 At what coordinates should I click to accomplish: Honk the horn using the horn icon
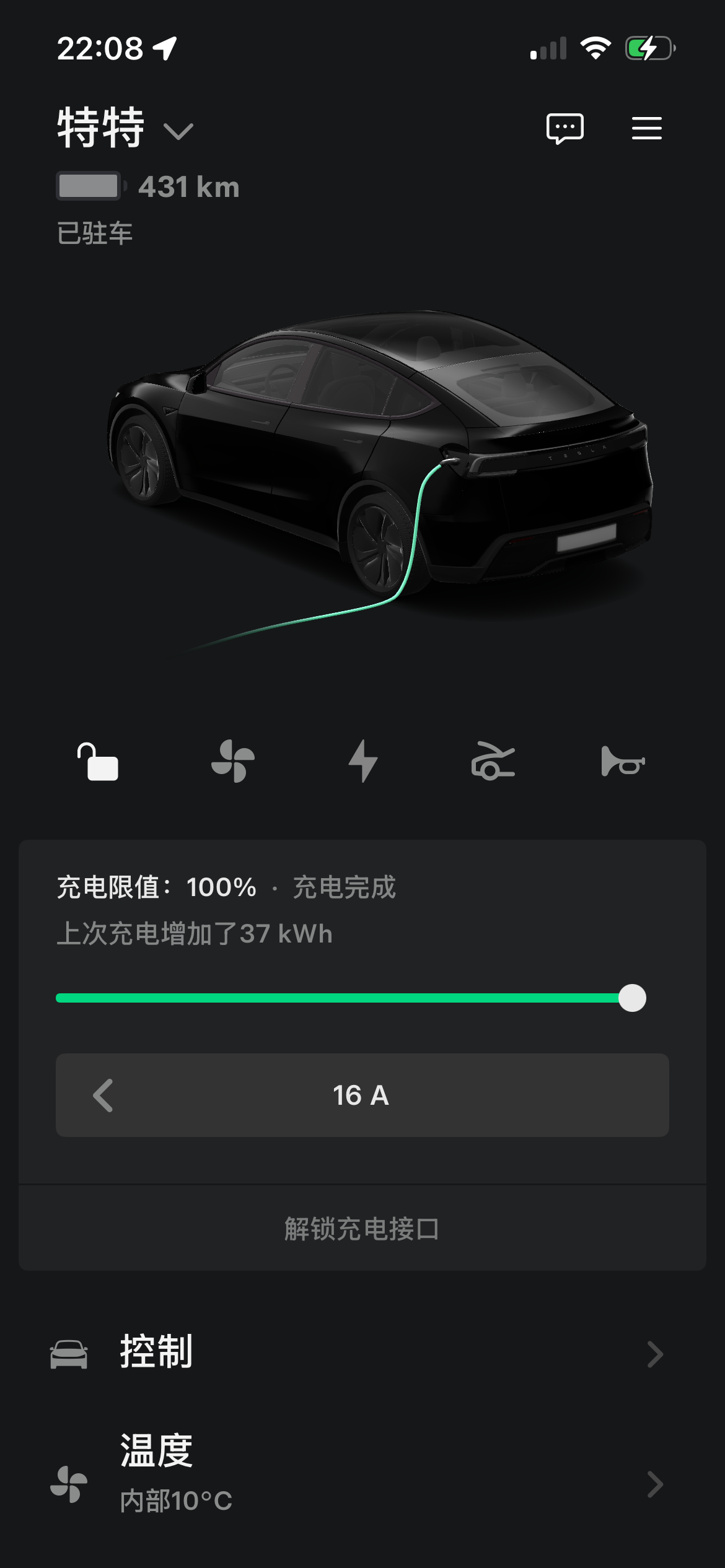[625, 767]
